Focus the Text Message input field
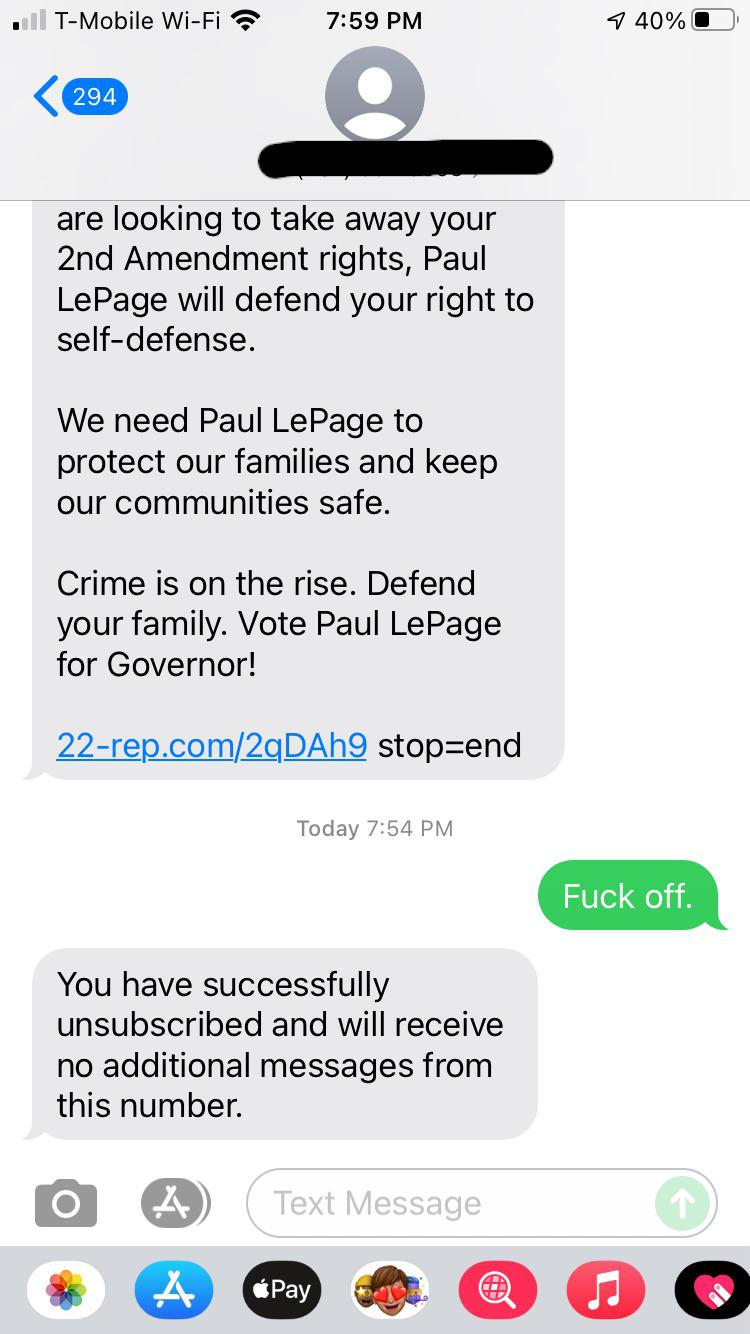This screenshot has width=750, height=1334. [x=450, y=1203]
